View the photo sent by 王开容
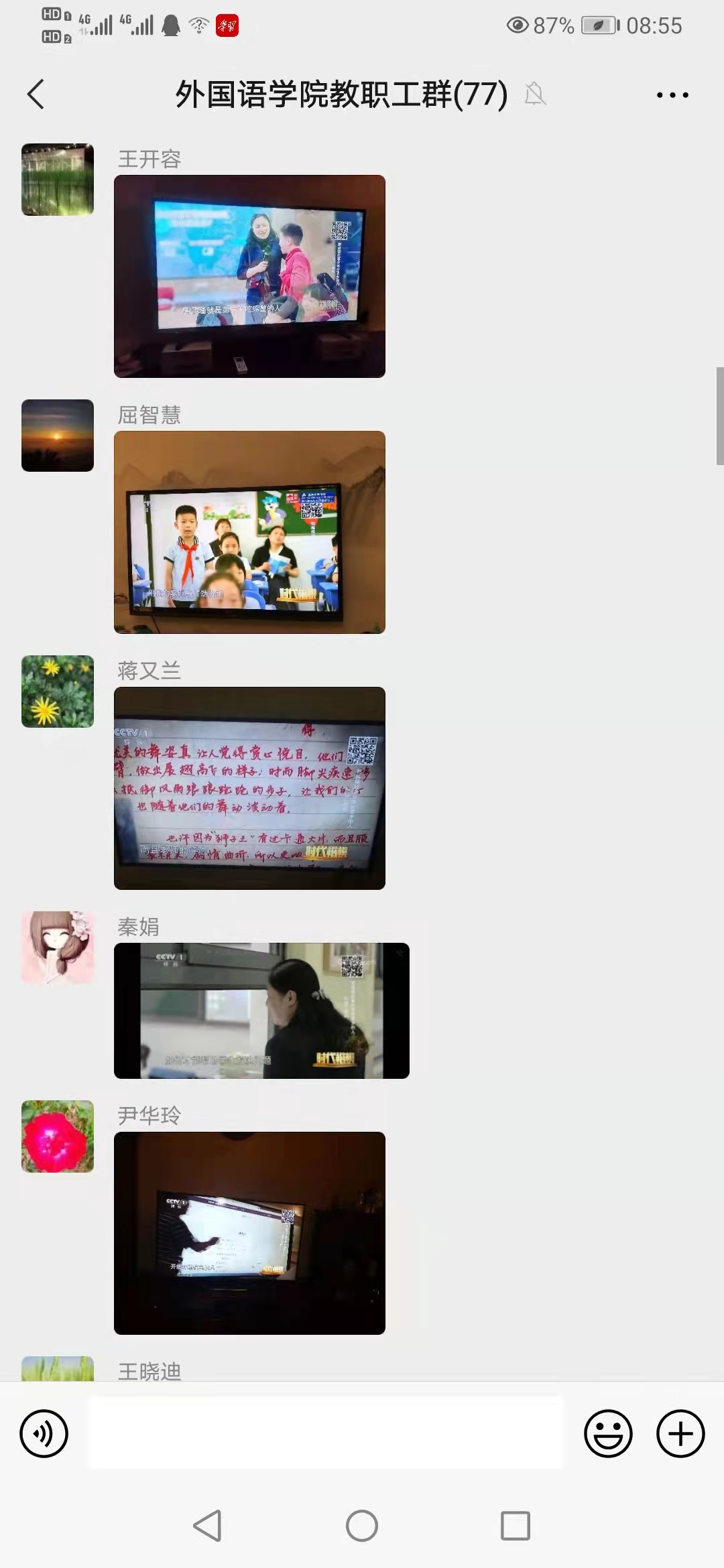Viewport: 724px width, 1568px height. [x=249, y=276]
